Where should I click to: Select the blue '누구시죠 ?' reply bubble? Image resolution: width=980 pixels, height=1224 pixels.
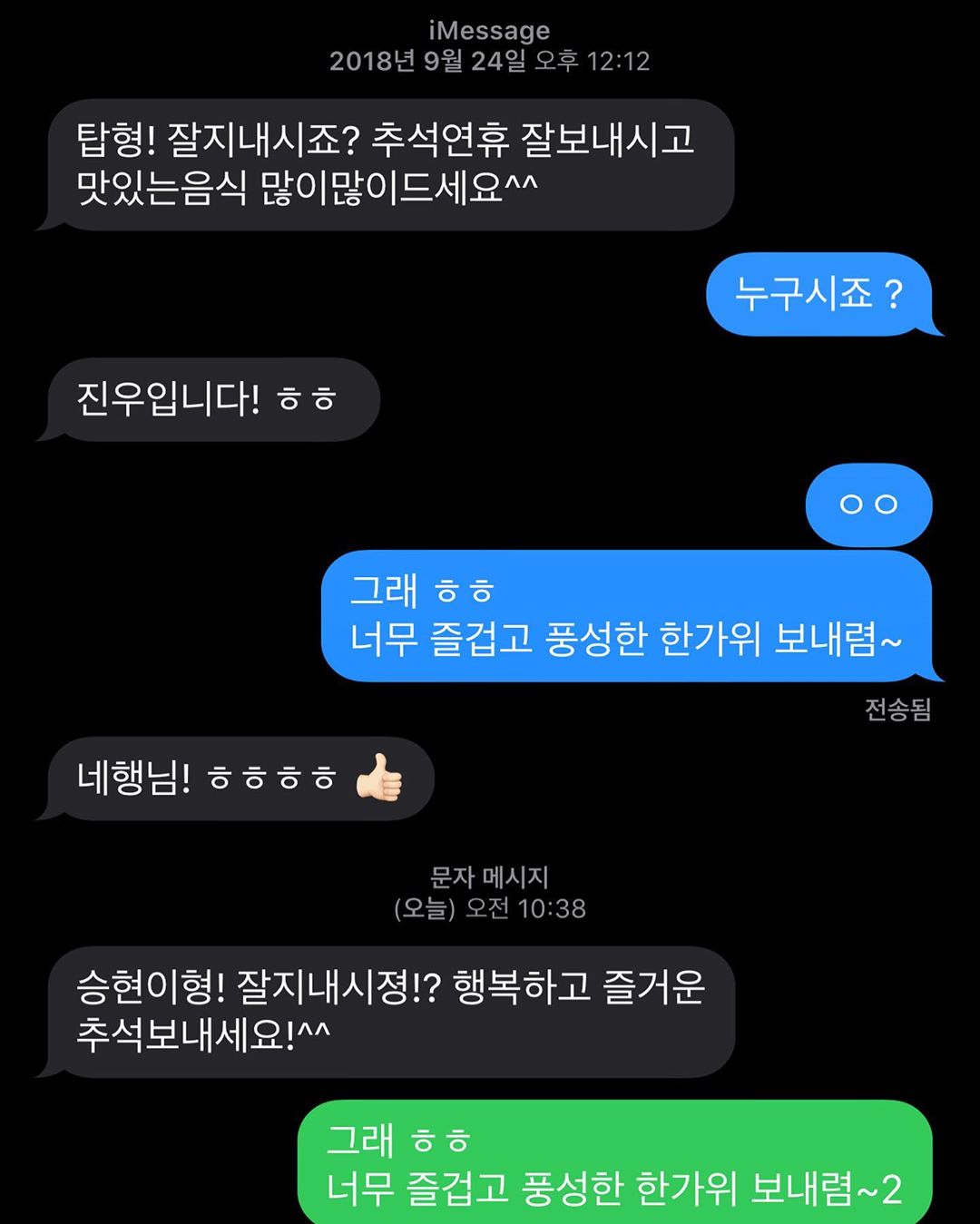(x=826, y=297)
